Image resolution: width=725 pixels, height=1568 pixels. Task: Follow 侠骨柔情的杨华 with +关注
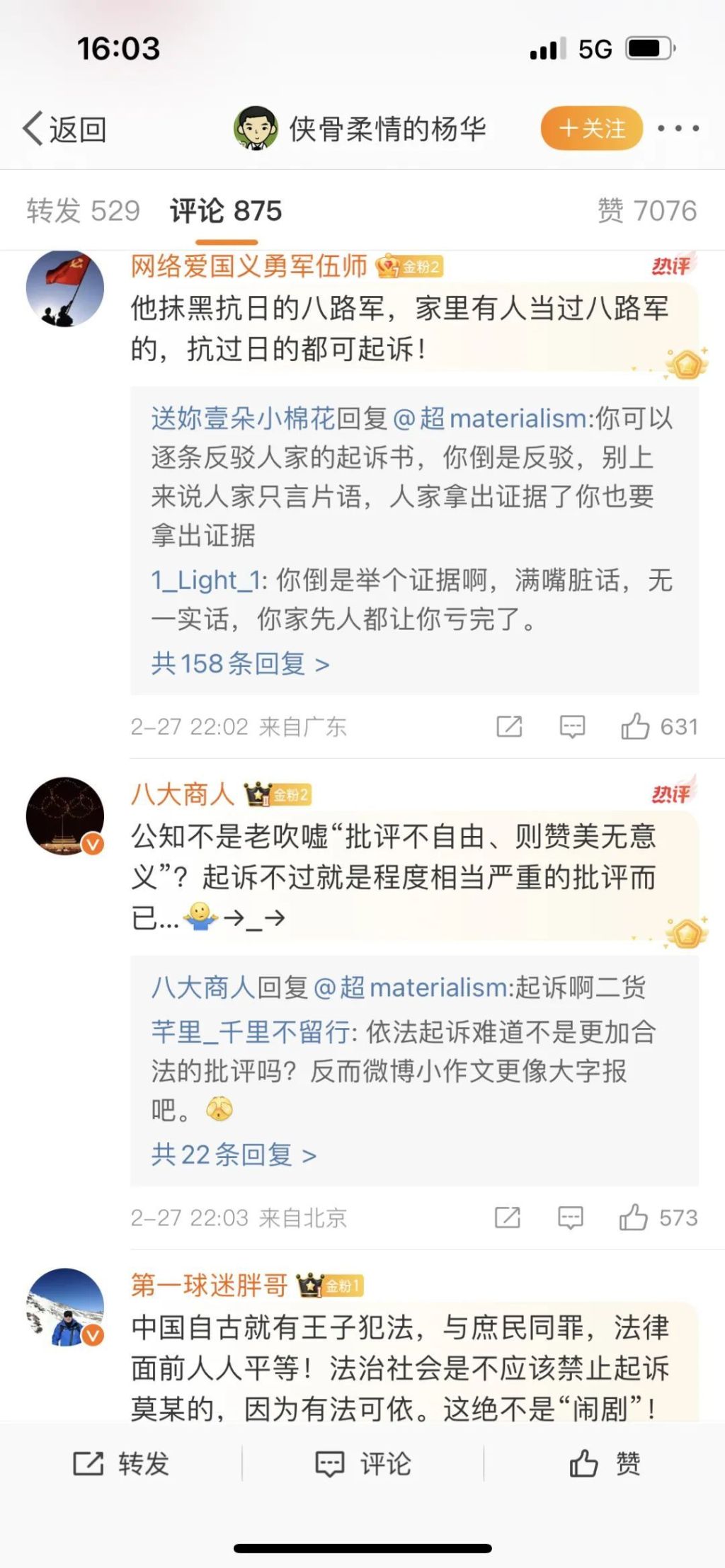pyautogui.click(x=592, y=128)
